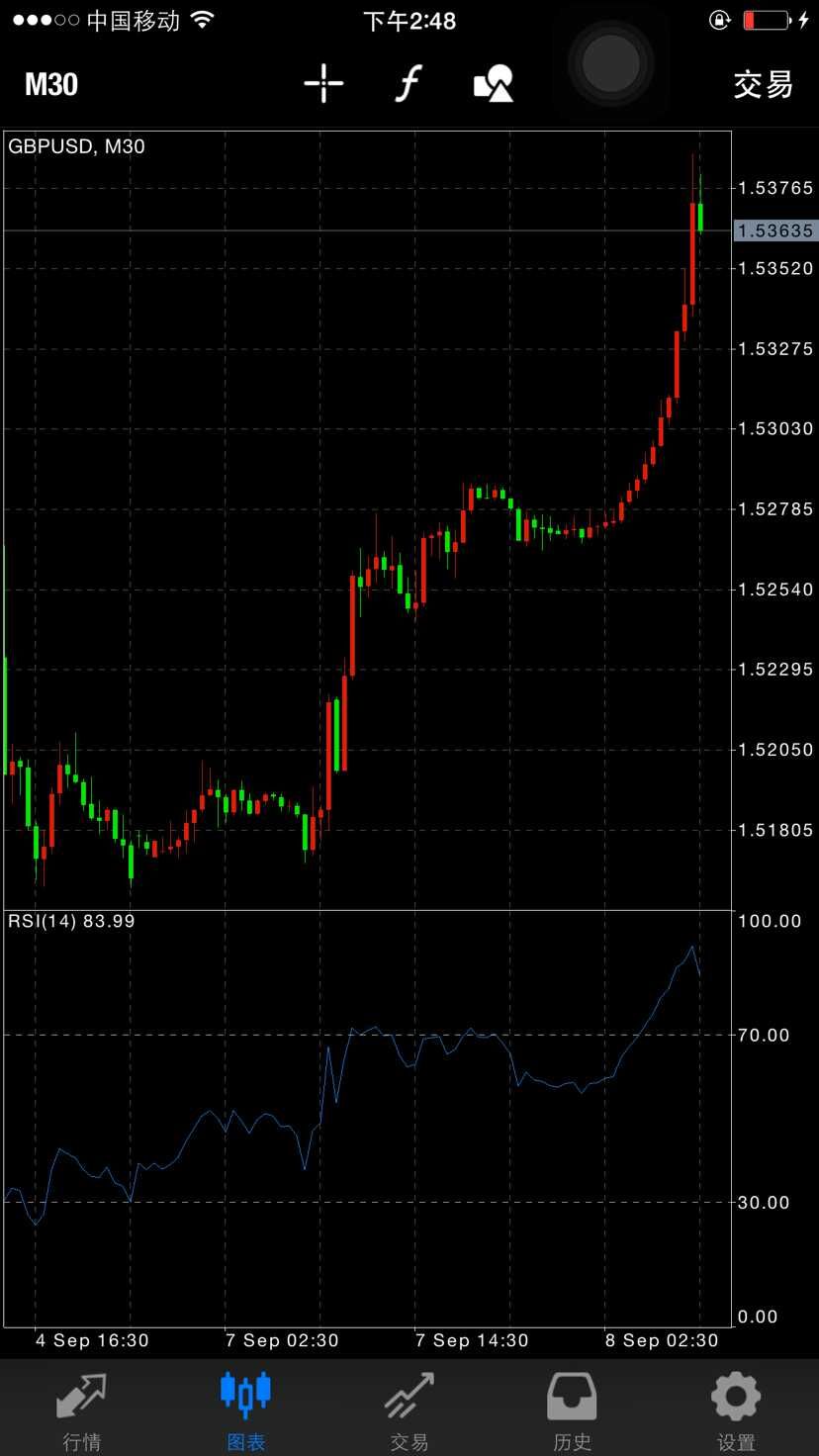Tap the 交易 button in top bar
This screenshot has height=1456, width=819.
coord(763,85)
